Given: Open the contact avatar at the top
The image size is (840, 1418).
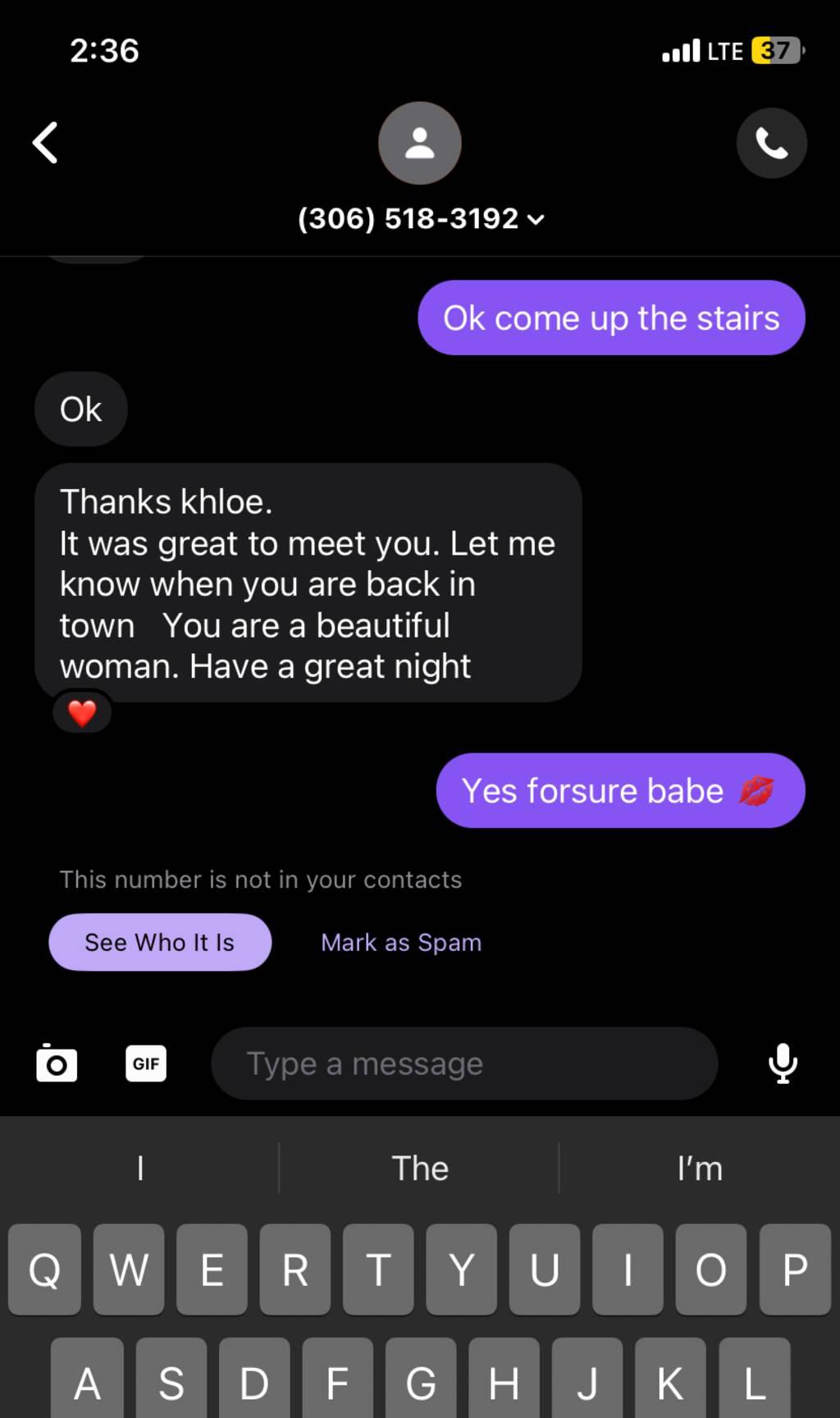Looking at the screenshot, I should coord(420,143).
